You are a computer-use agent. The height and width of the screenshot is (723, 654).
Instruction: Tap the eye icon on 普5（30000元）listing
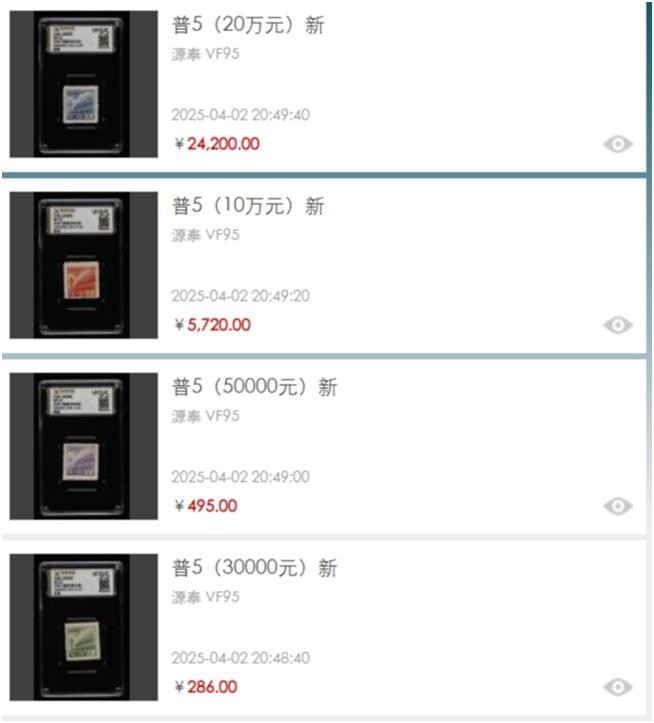coord(618,687)
